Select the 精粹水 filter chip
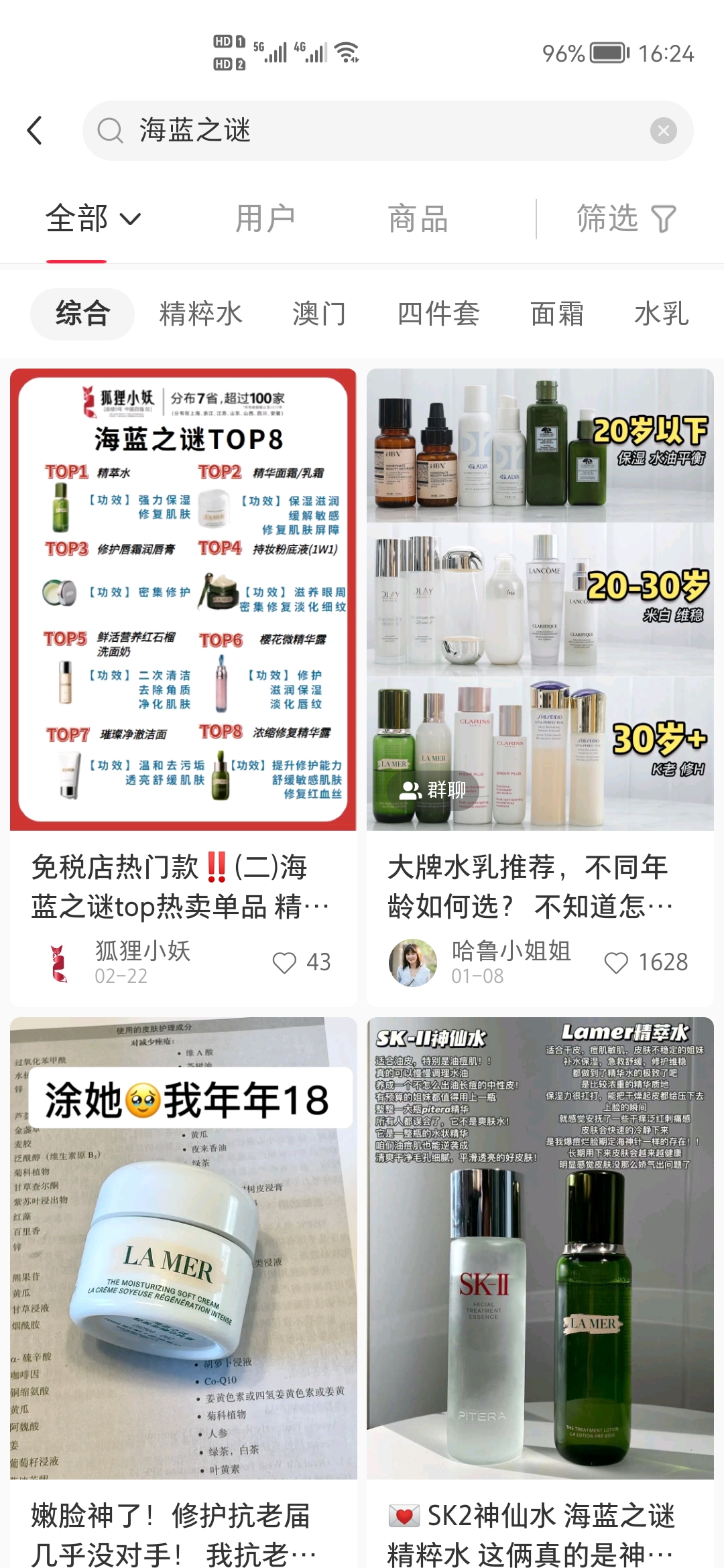Viewport: 724px width, 1568px height. coord(199,313)
